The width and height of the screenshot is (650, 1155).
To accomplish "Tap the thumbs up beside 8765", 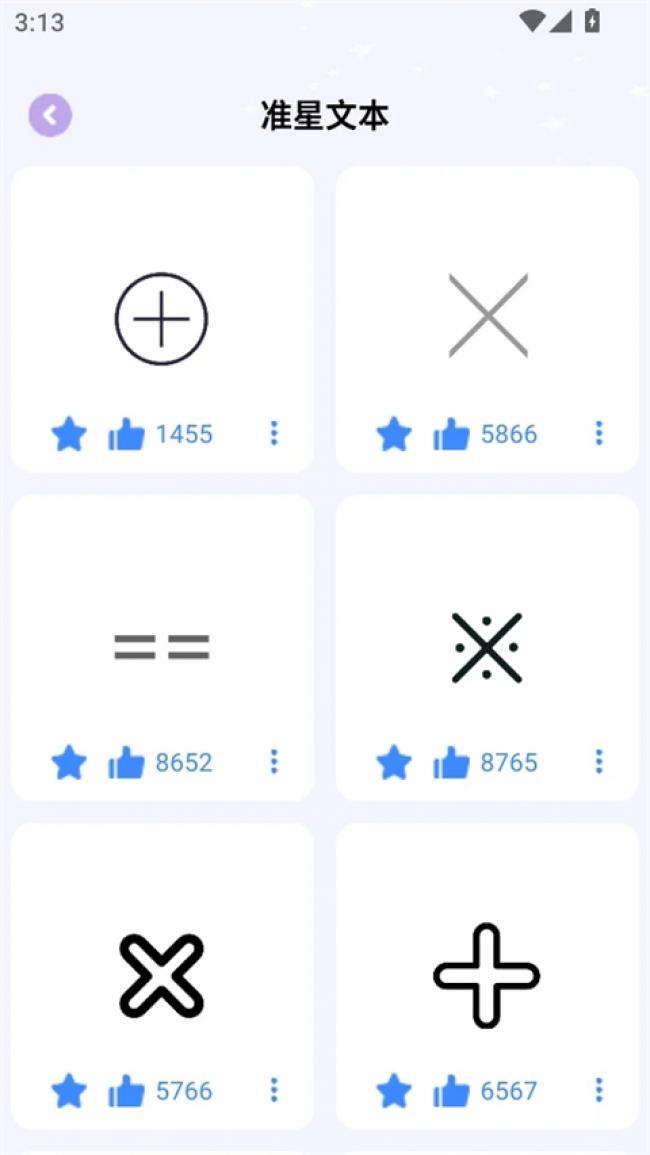I will coord(451,763).
